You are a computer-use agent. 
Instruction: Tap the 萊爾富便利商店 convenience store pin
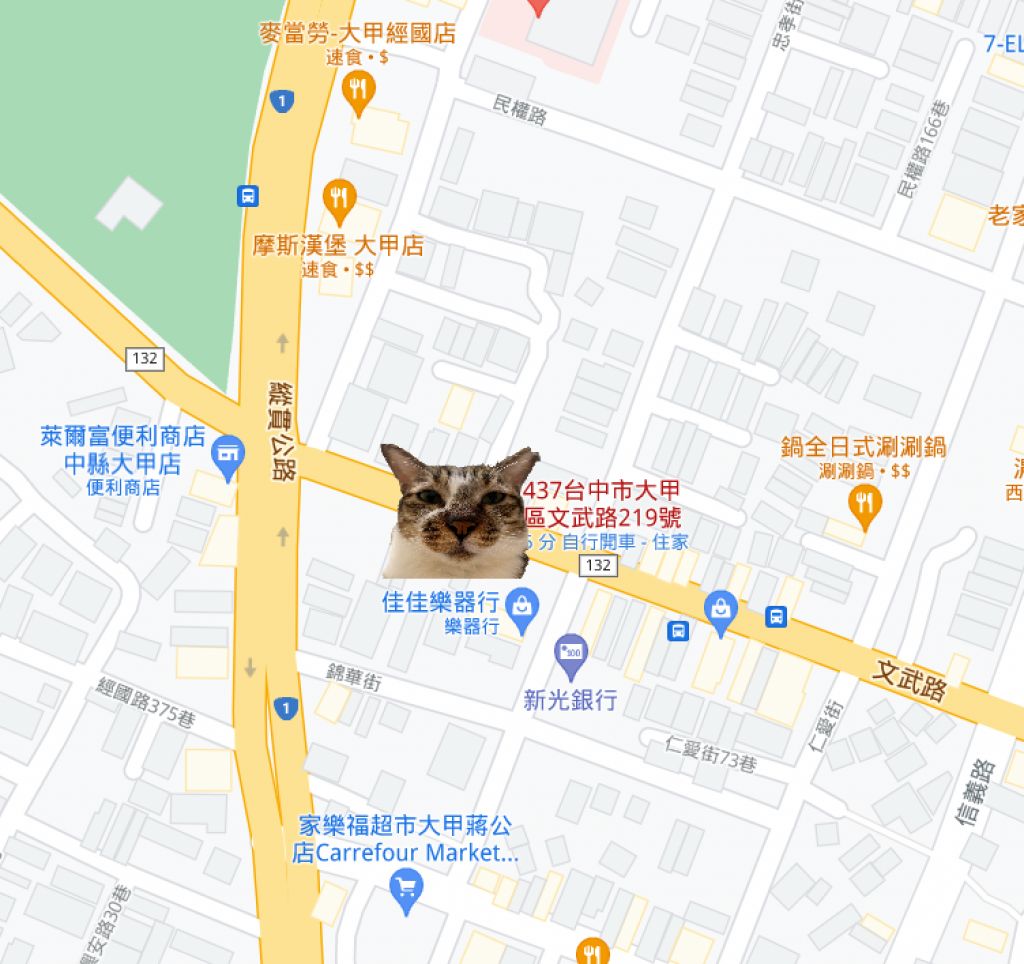pos(229,456)
